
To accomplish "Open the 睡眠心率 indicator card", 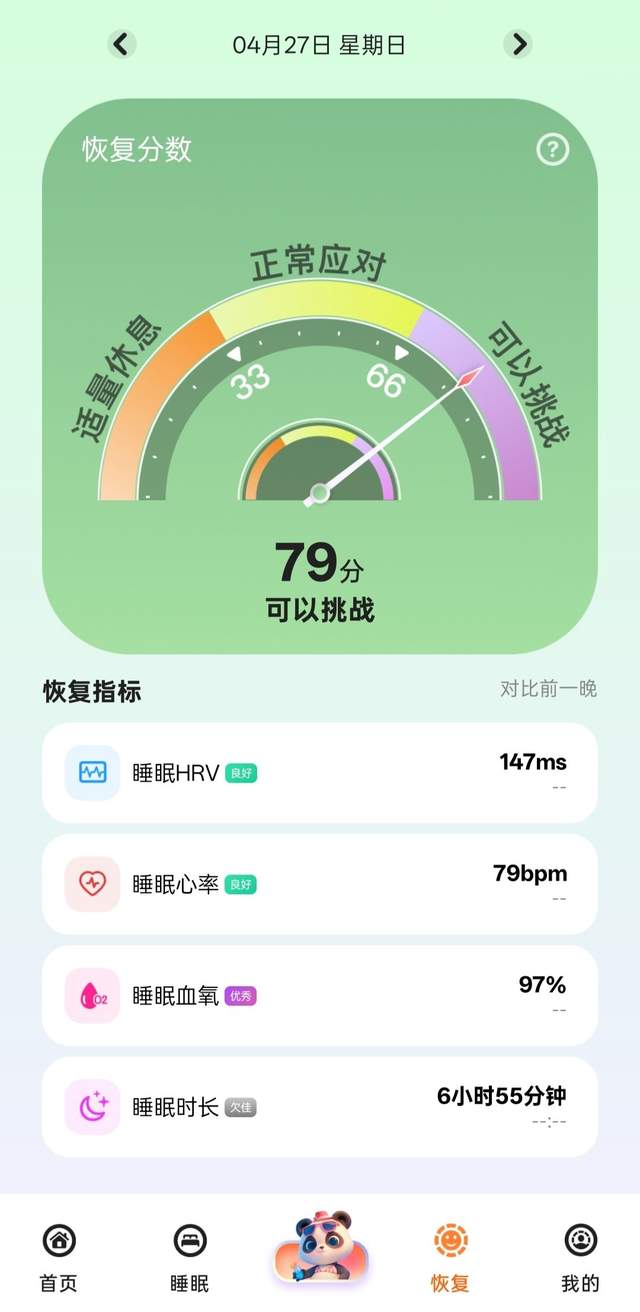I will [x=320, y=885].
